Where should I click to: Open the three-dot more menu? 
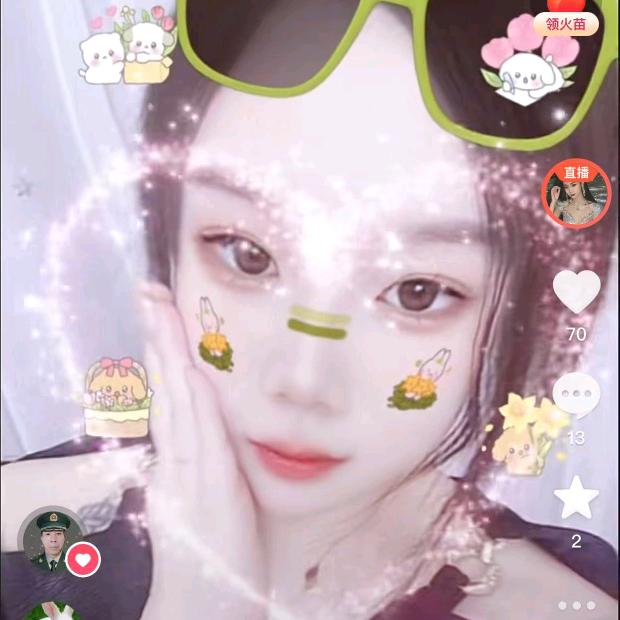576,605
